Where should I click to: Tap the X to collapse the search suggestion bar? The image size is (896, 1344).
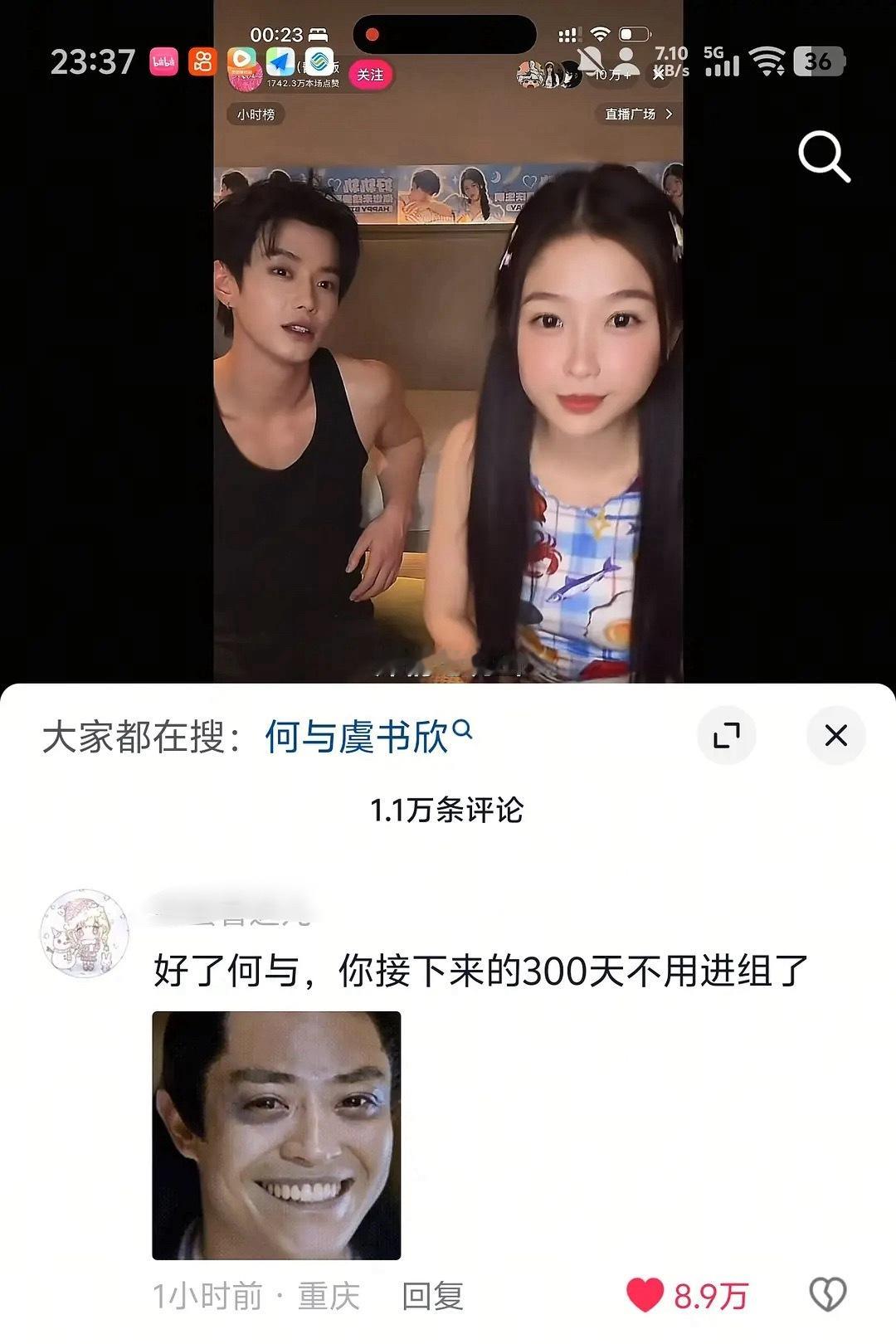[835, 735]
